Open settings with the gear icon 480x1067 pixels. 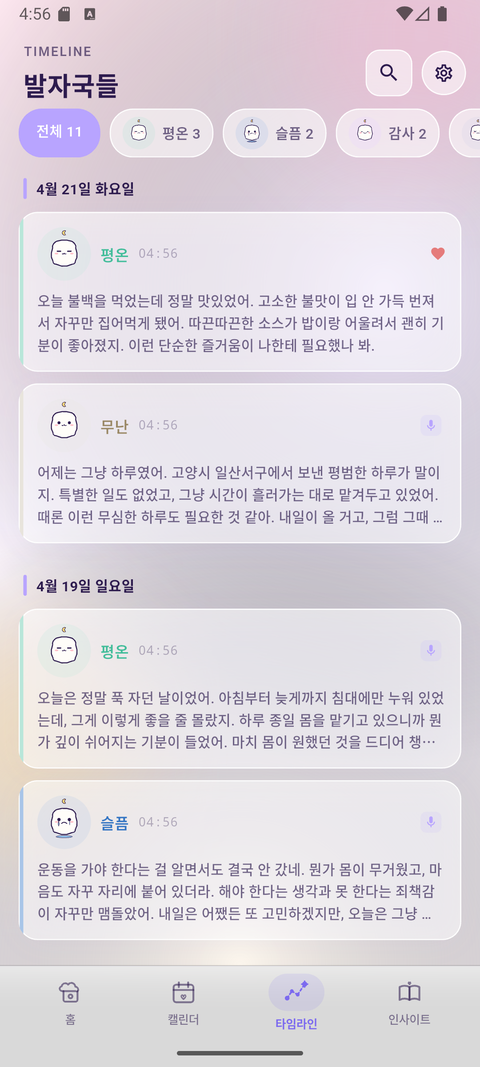pos(444,73)
